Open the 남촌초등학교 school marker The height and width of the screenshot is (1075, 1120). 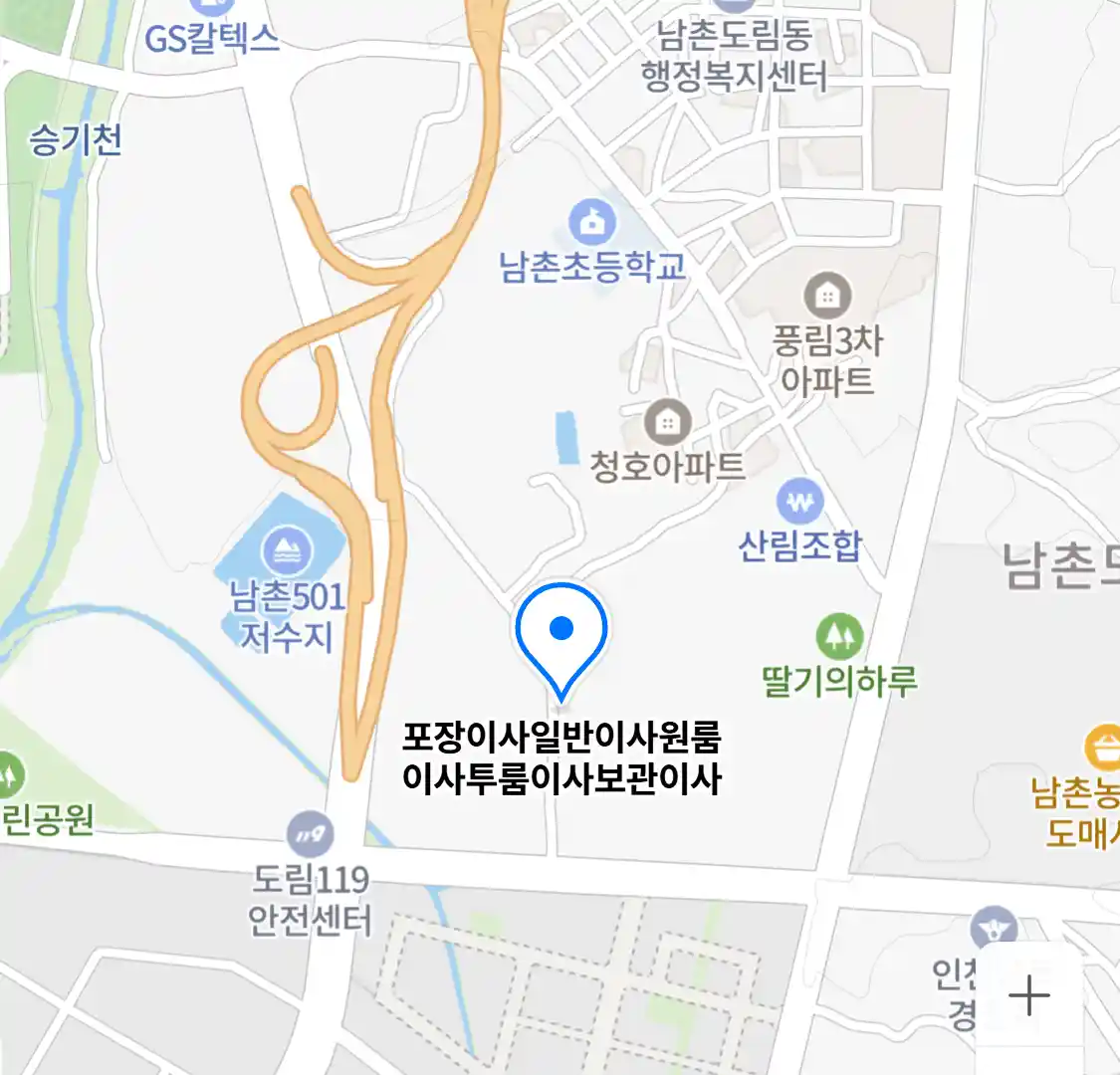click(x=593, y=222)
